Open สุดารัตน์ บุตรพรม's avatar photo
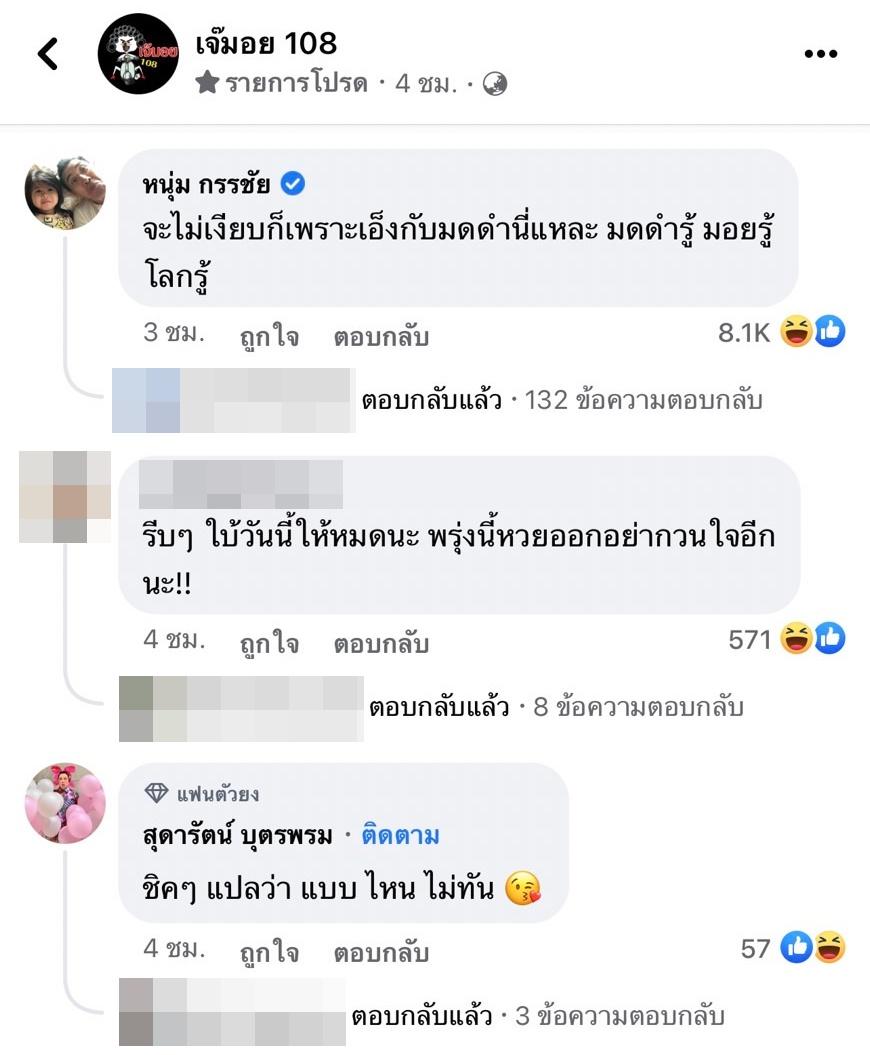870x1055 pixels. [65, 803]
